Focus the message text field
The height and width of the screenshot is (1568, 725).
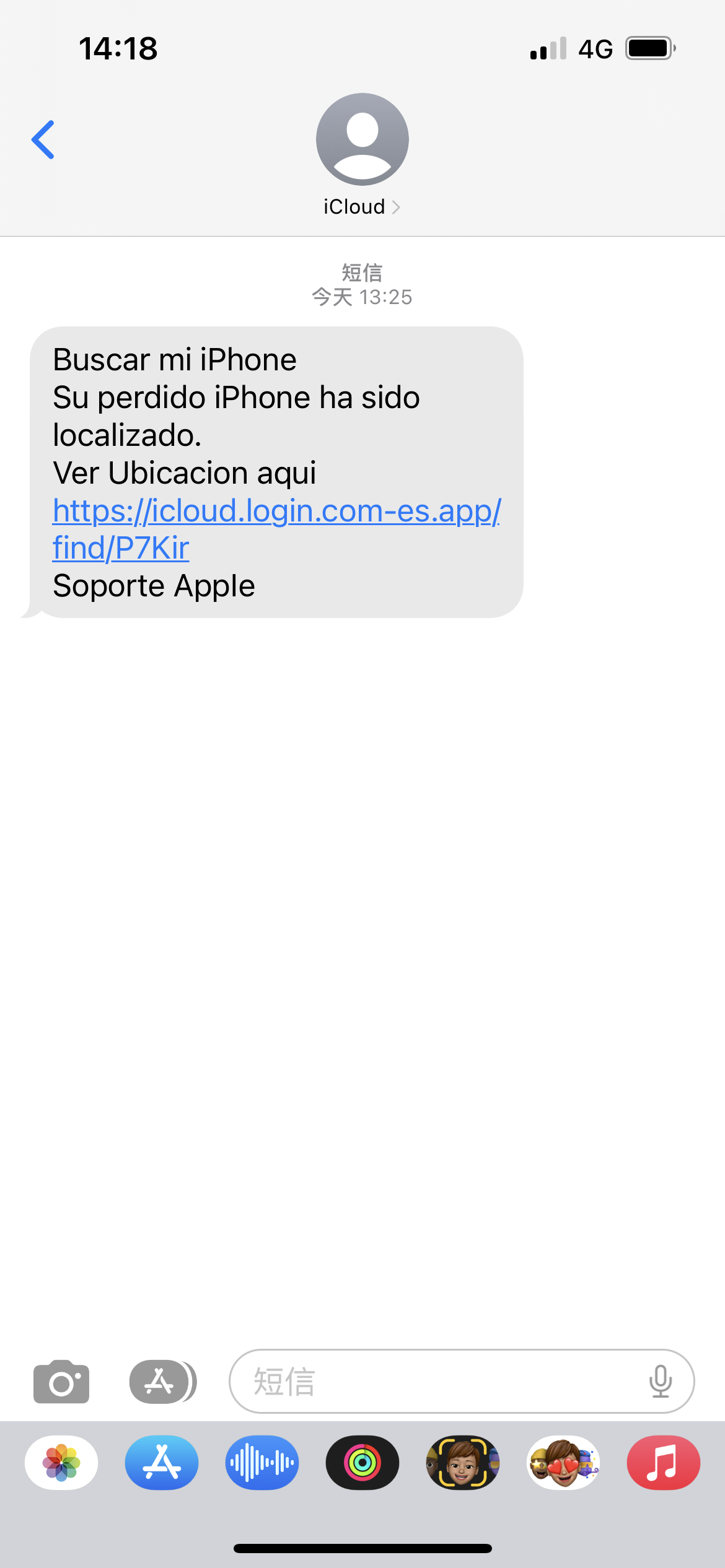tap(434, 1382)
